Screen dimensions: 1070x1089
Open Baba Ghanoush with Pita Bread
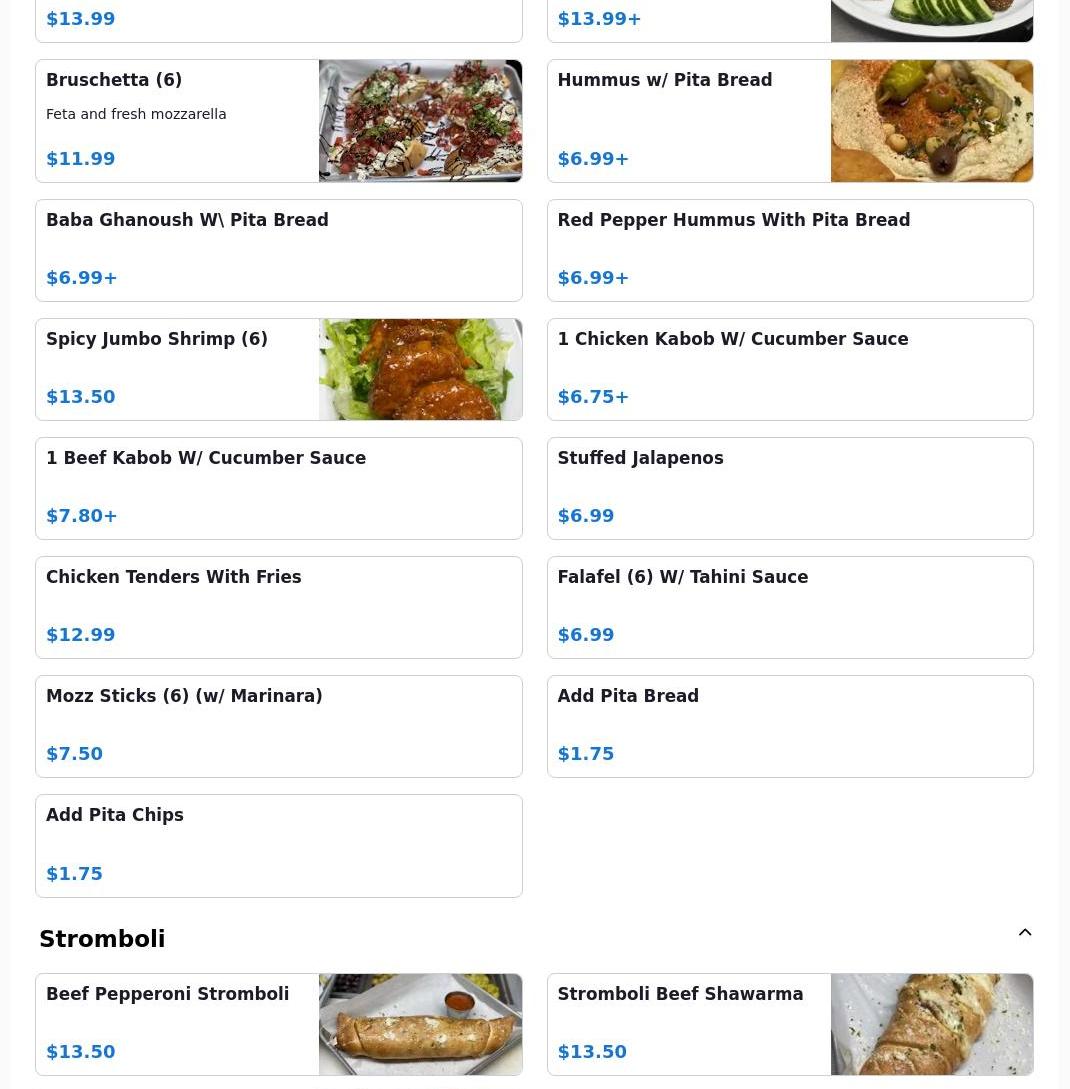pos(278,250)
